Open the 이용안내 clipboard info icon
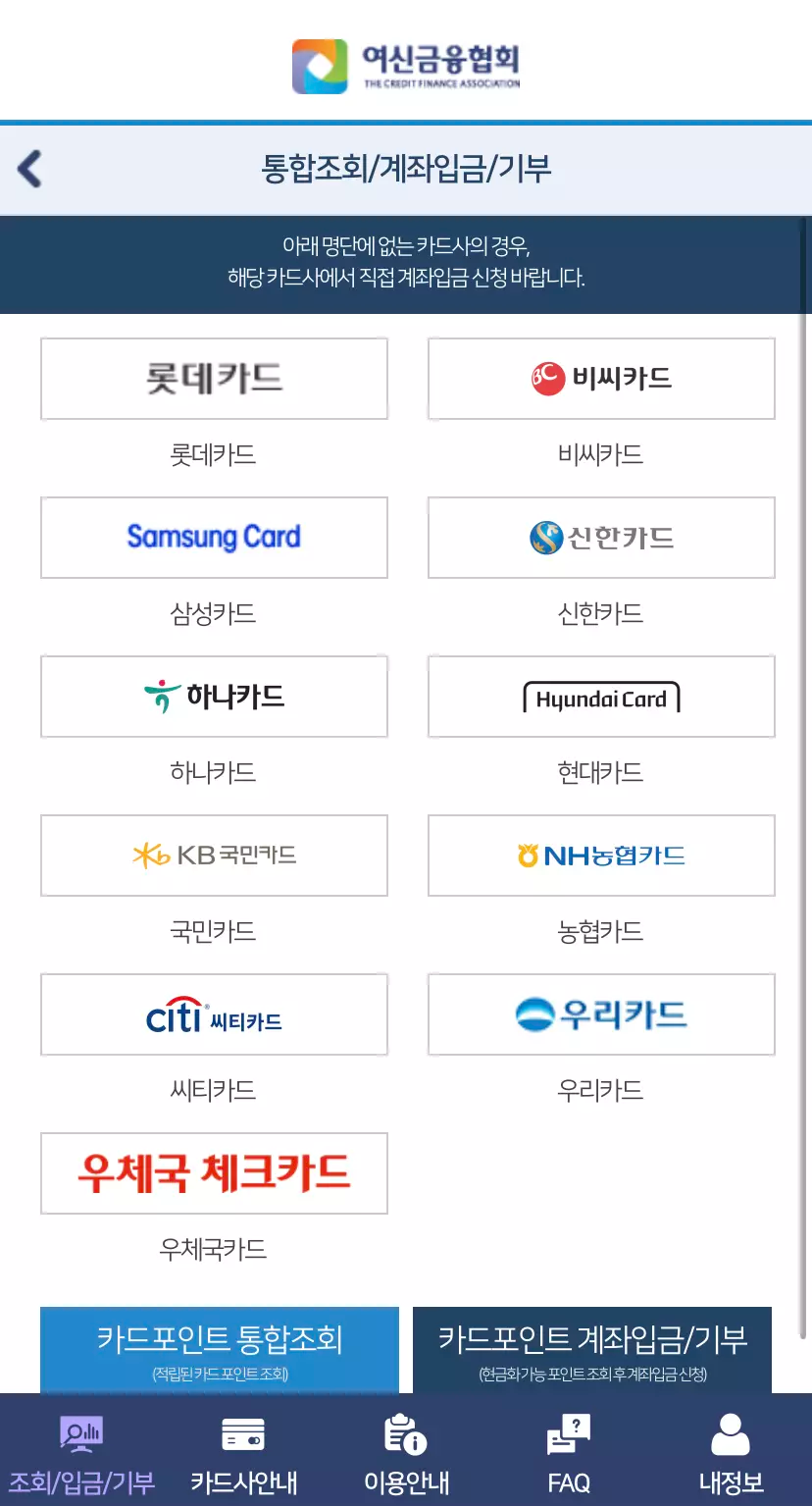The height and width of the screenshot is (1506, 812). (405, 1451)
